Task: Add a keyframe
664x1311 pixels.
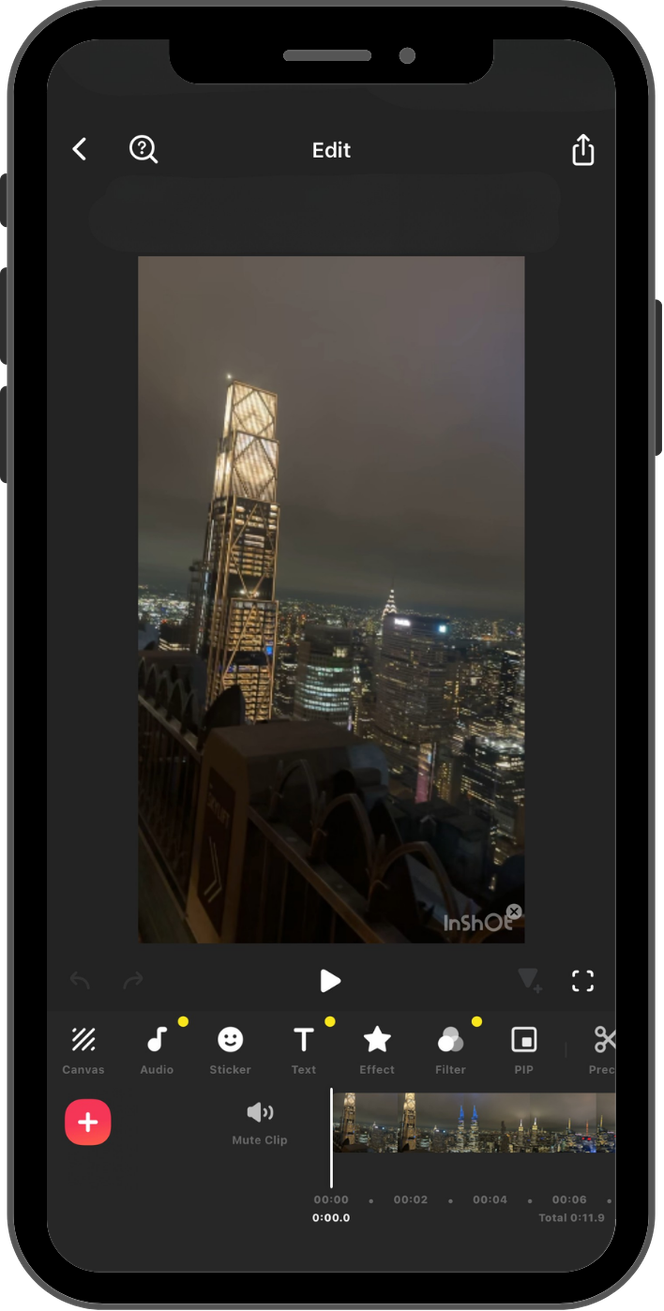Action: click(530, 981)
